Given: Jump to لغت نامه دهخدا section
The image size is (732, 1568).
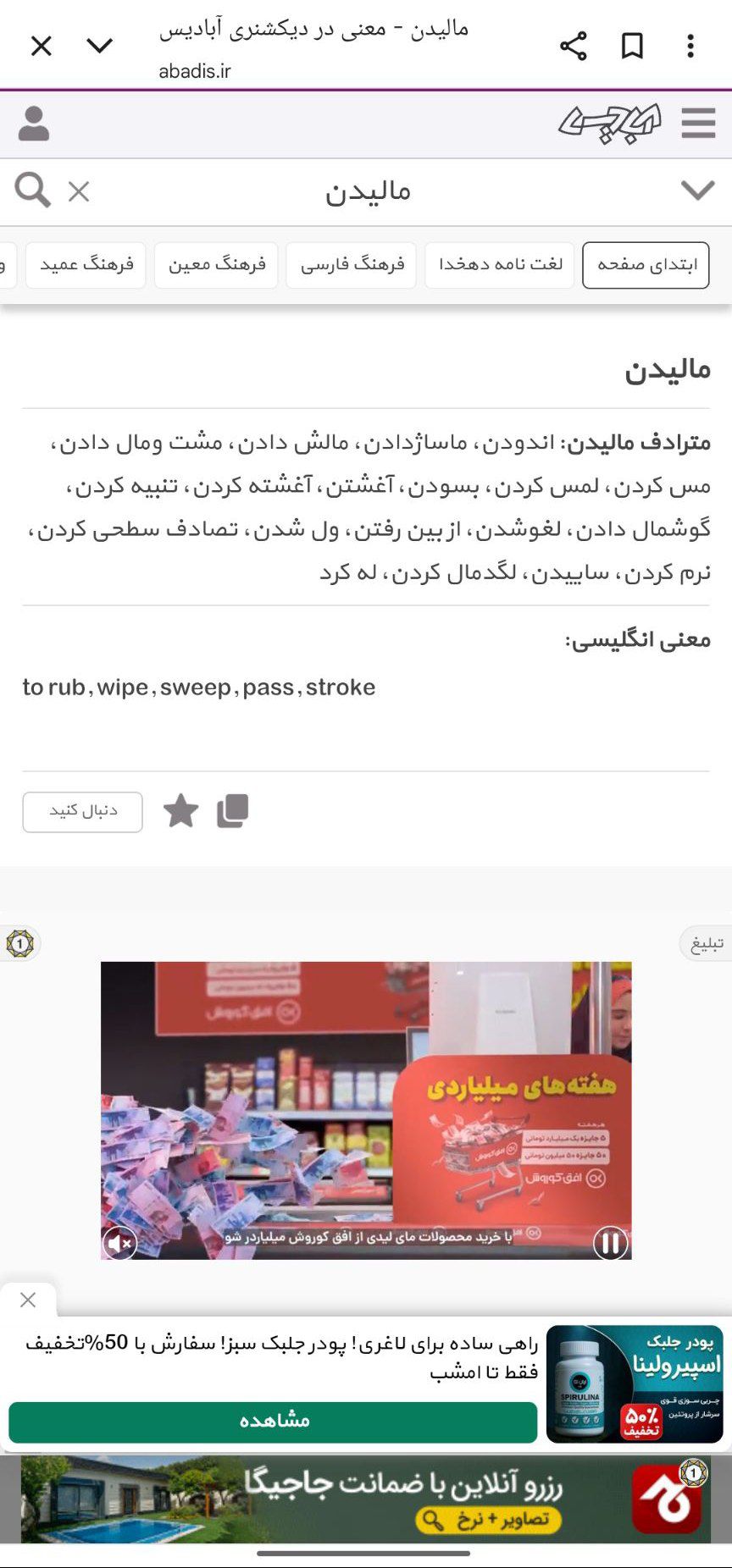Looking at the screenshot, I should coord(500,265).
